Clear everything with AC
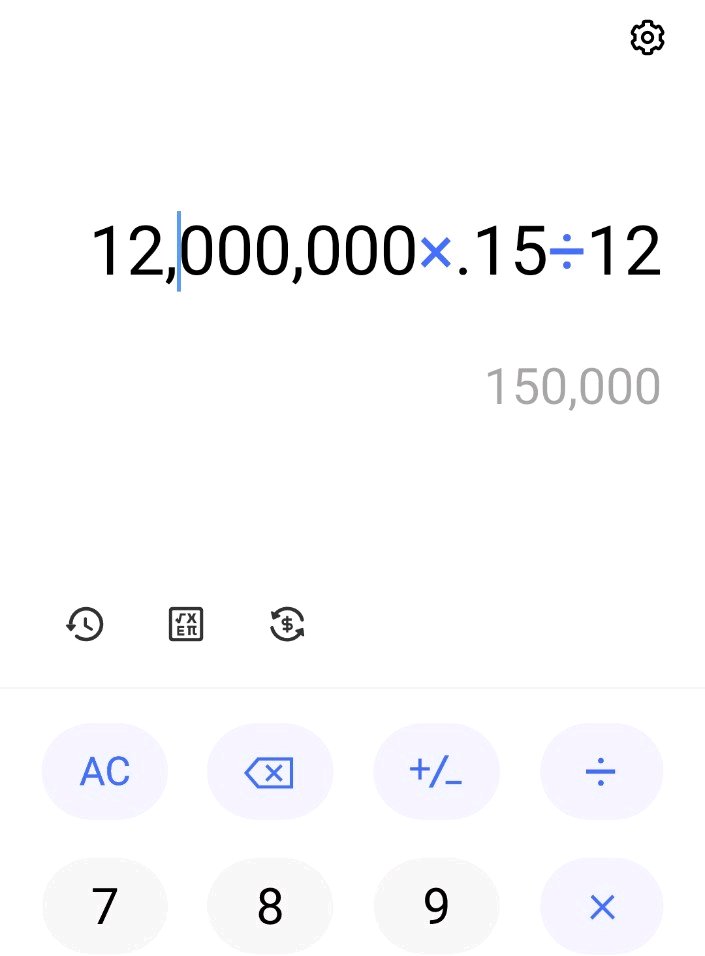705x956 pixels. point(105,772)
